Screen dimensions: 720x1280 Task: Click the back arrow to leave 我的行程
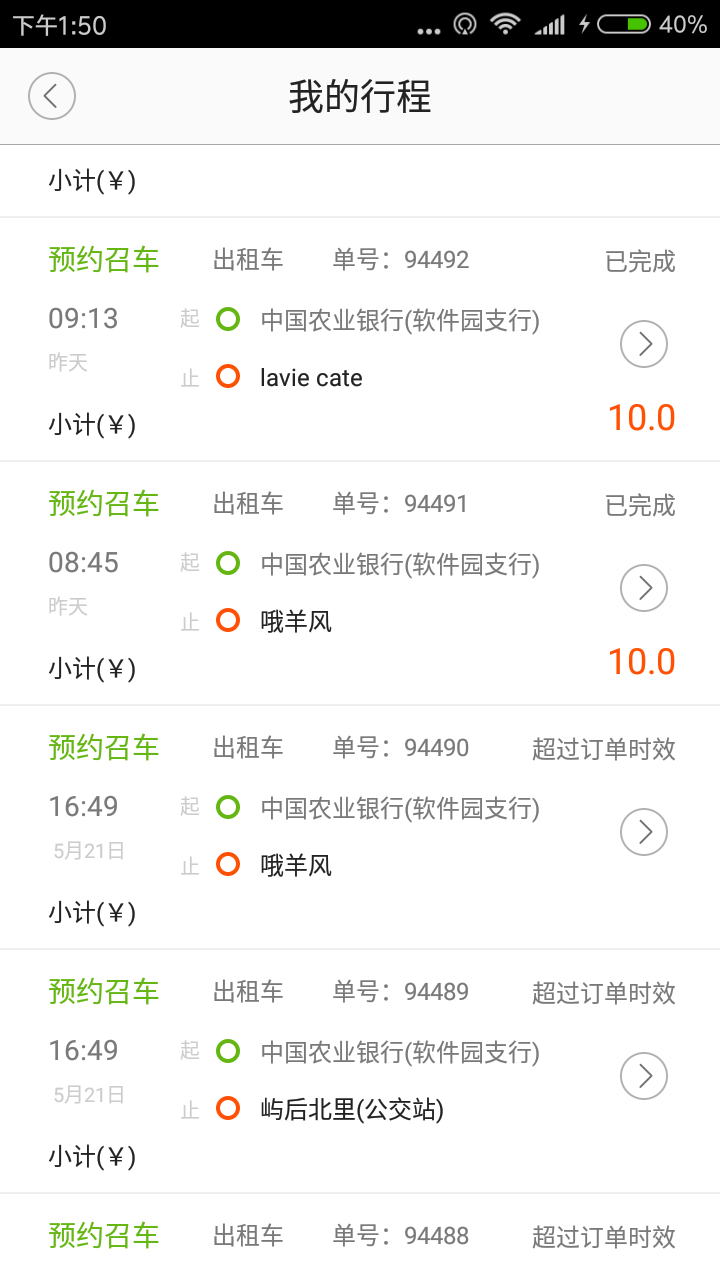coord(51,96)
